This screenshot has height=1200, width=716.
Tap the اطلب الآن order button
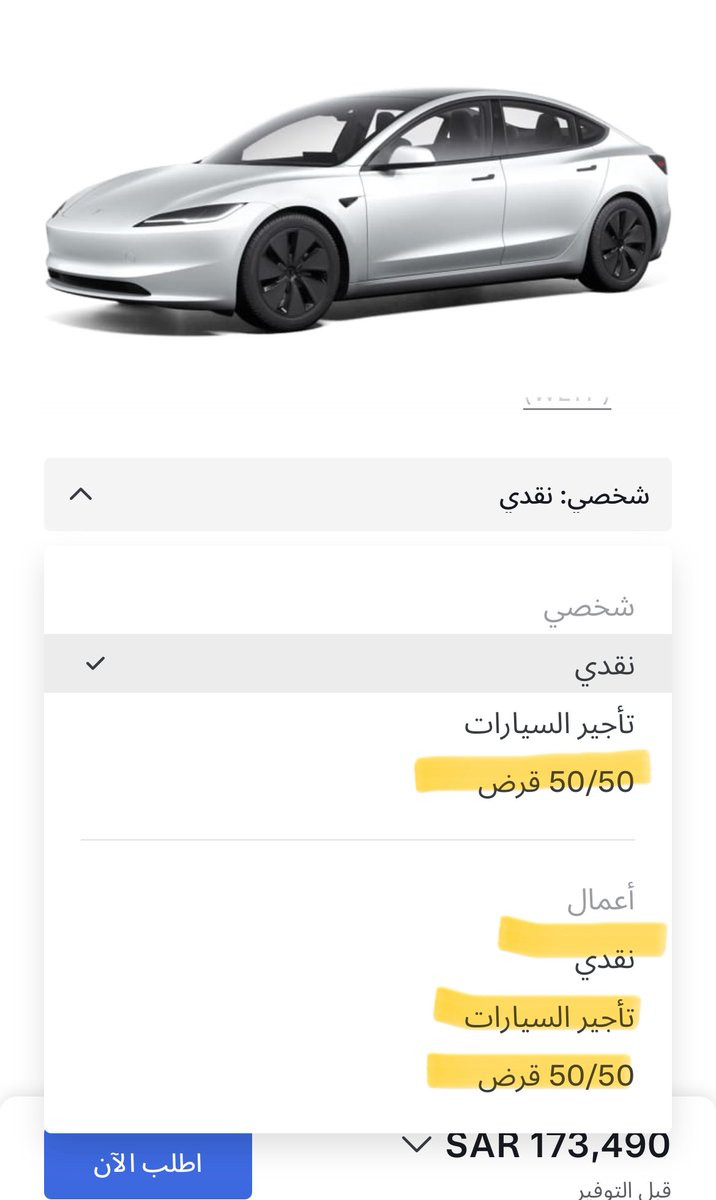pyautogui.click(x=148, y=1164)
